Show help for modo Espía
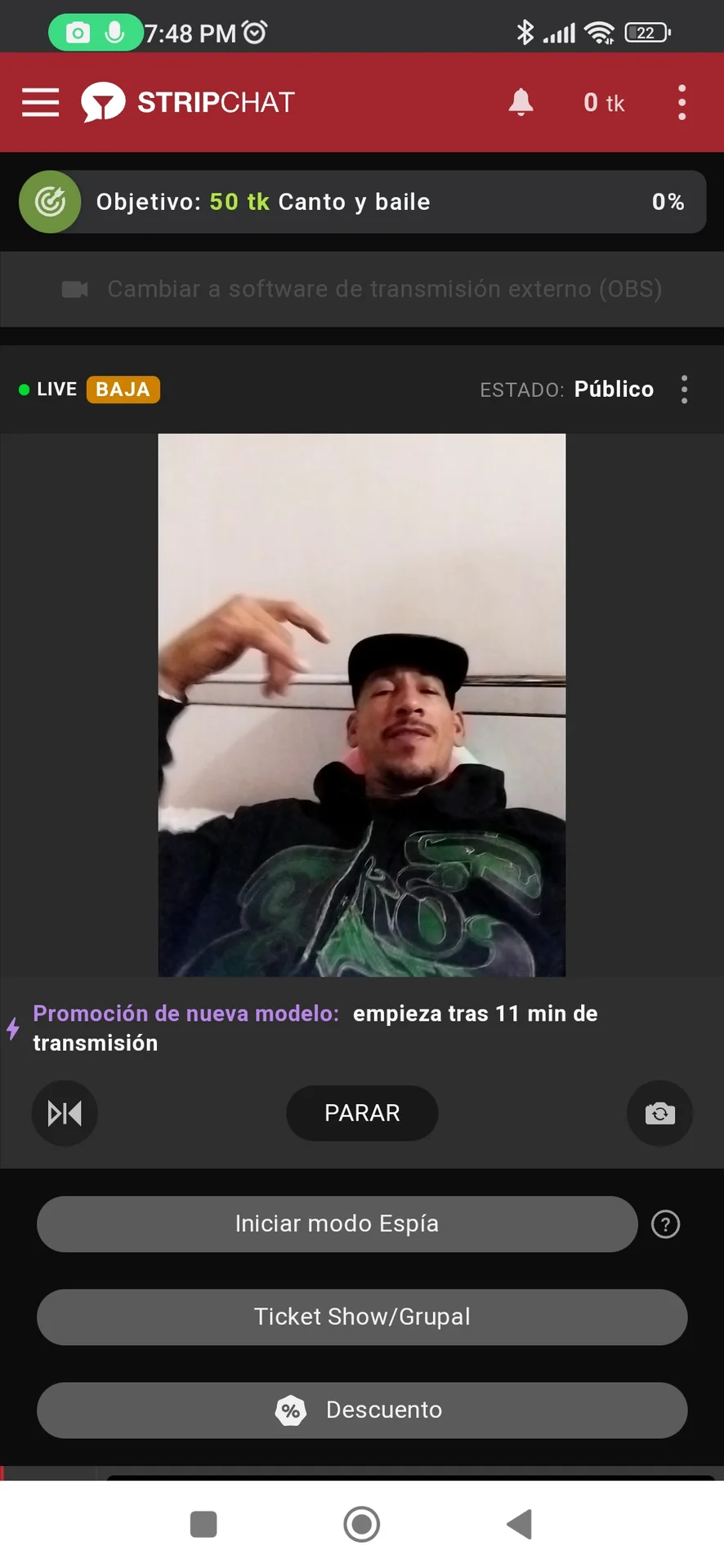Image resolution: width=724 pixels, height=1568 pixels. click(x=665, y=1224)
